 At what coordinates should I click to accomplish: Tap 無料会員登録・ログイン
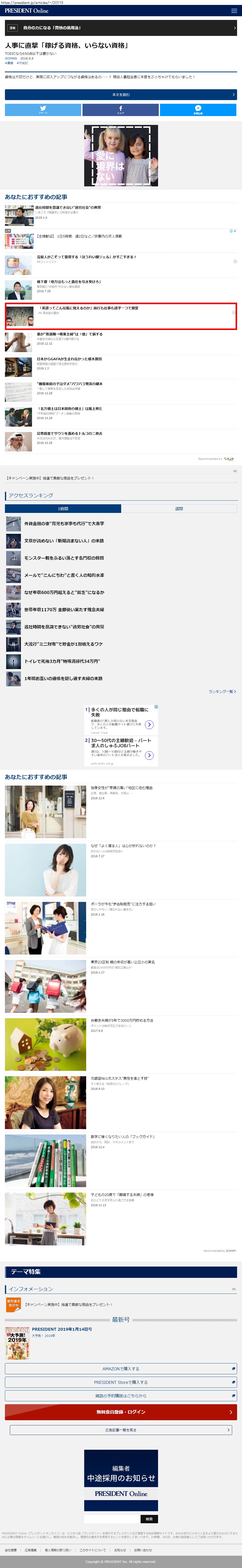(121, 1412)
